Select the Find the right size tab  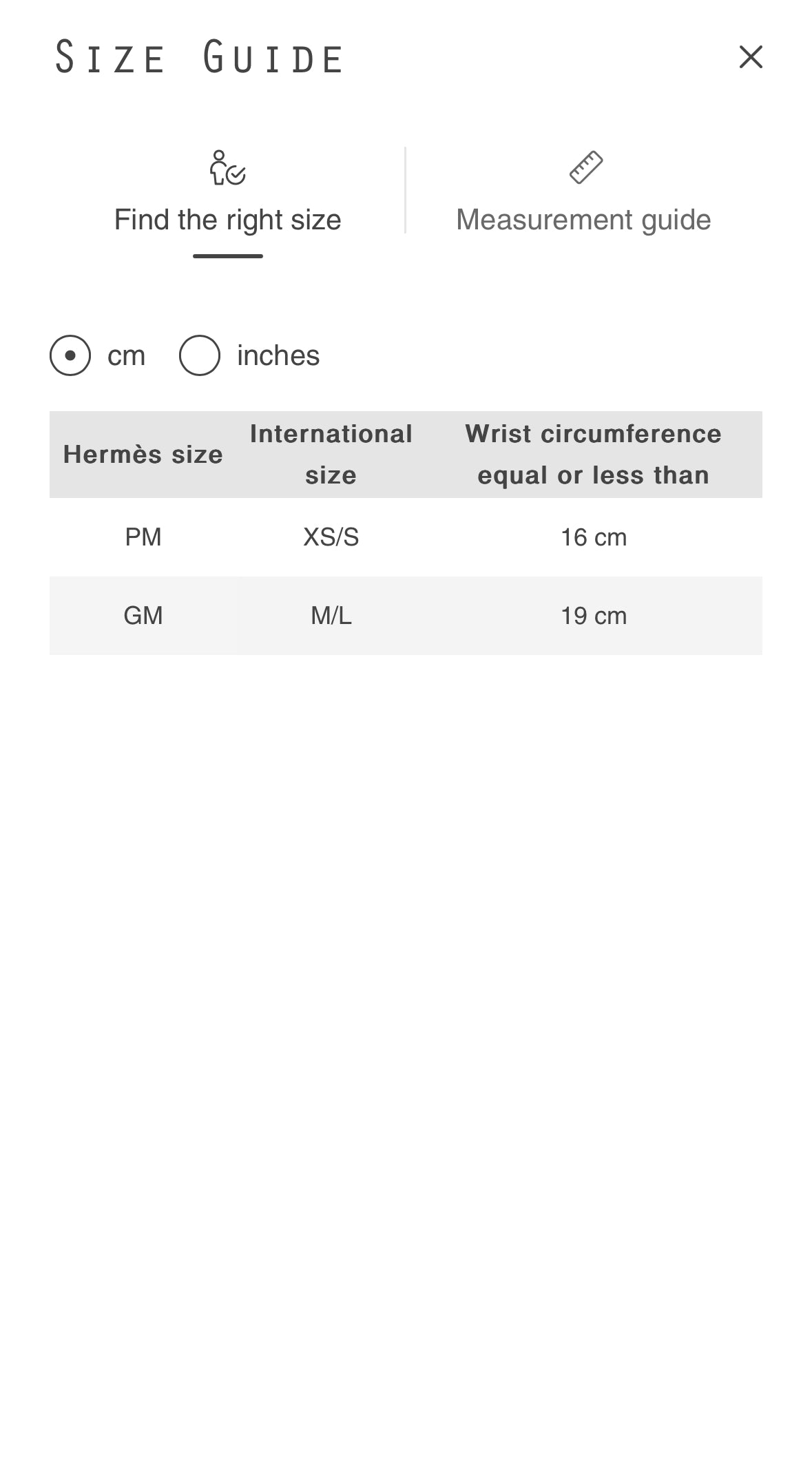click(227, 194)
